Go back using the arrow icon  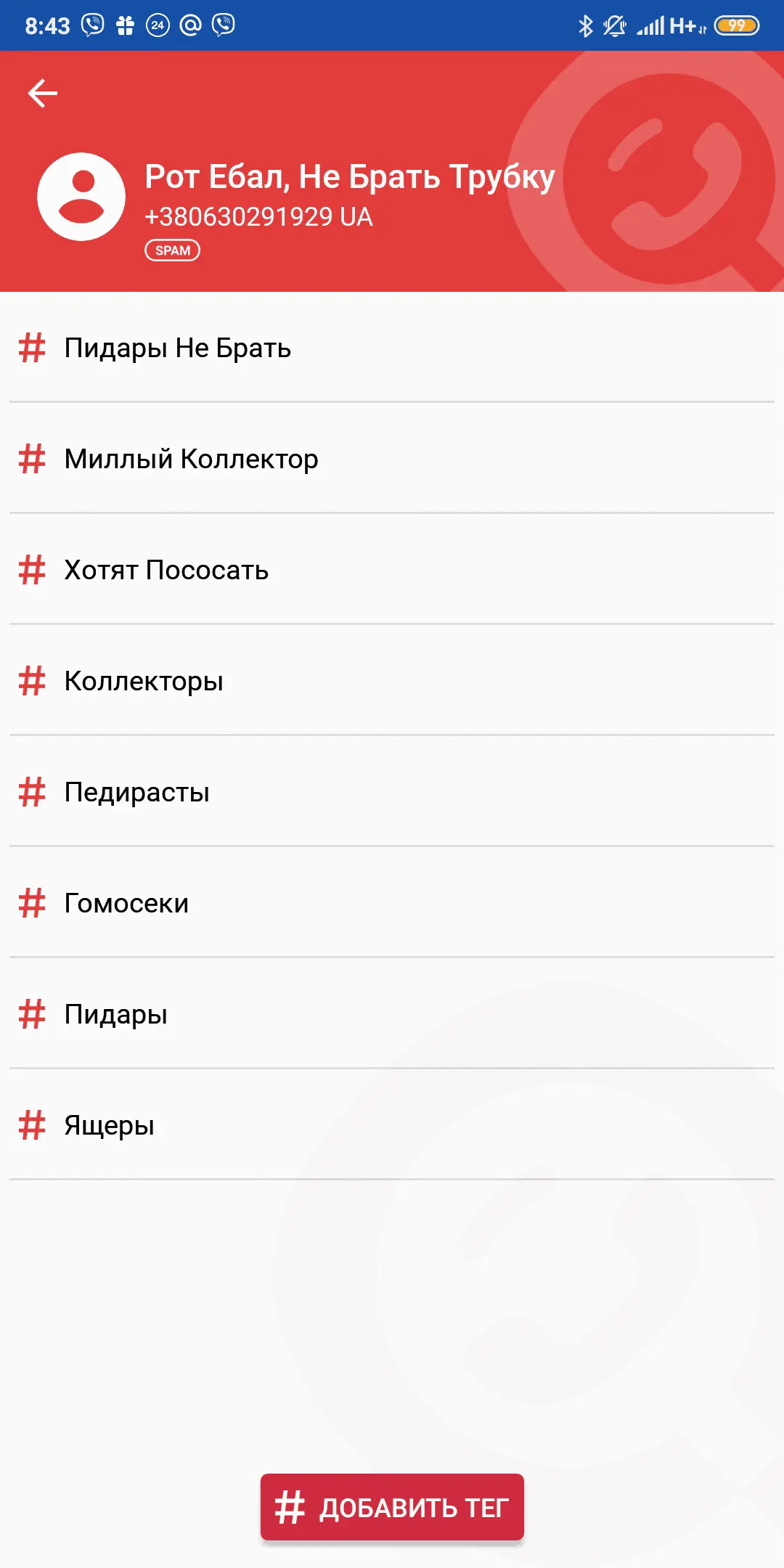pyautogui.click(x=42, y=94)
